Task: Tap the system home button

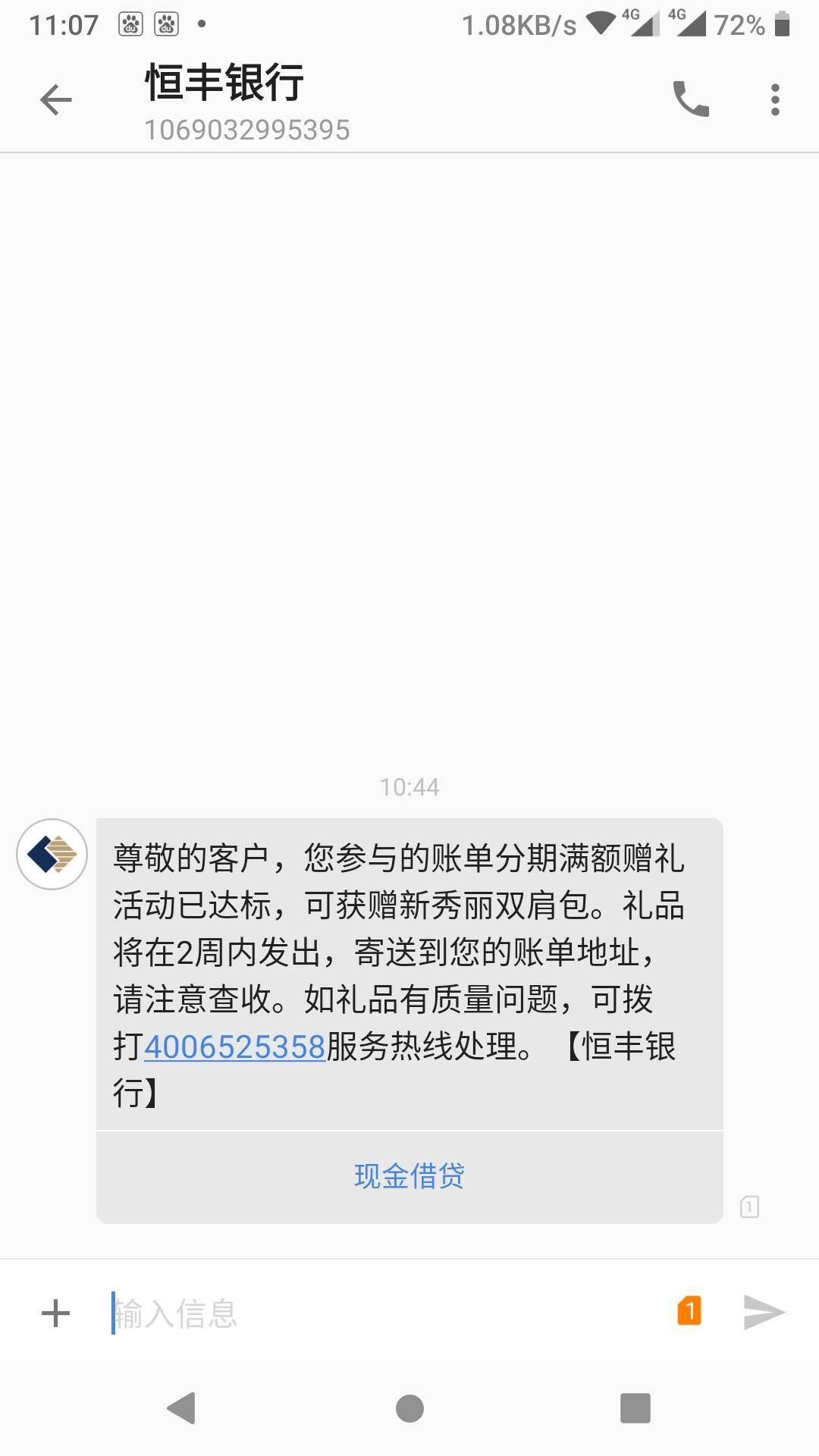Action: pos(409,1408)
